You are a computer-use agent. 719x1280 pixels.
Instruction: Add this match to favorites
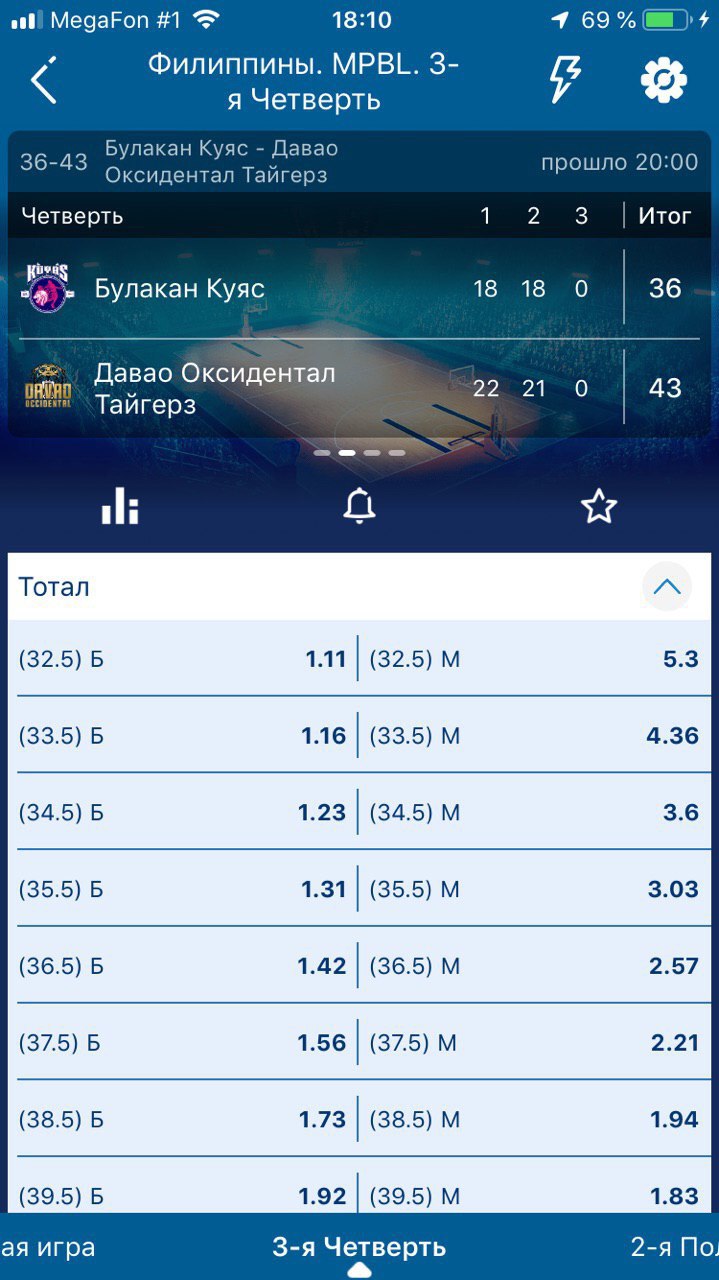(599, 507)
